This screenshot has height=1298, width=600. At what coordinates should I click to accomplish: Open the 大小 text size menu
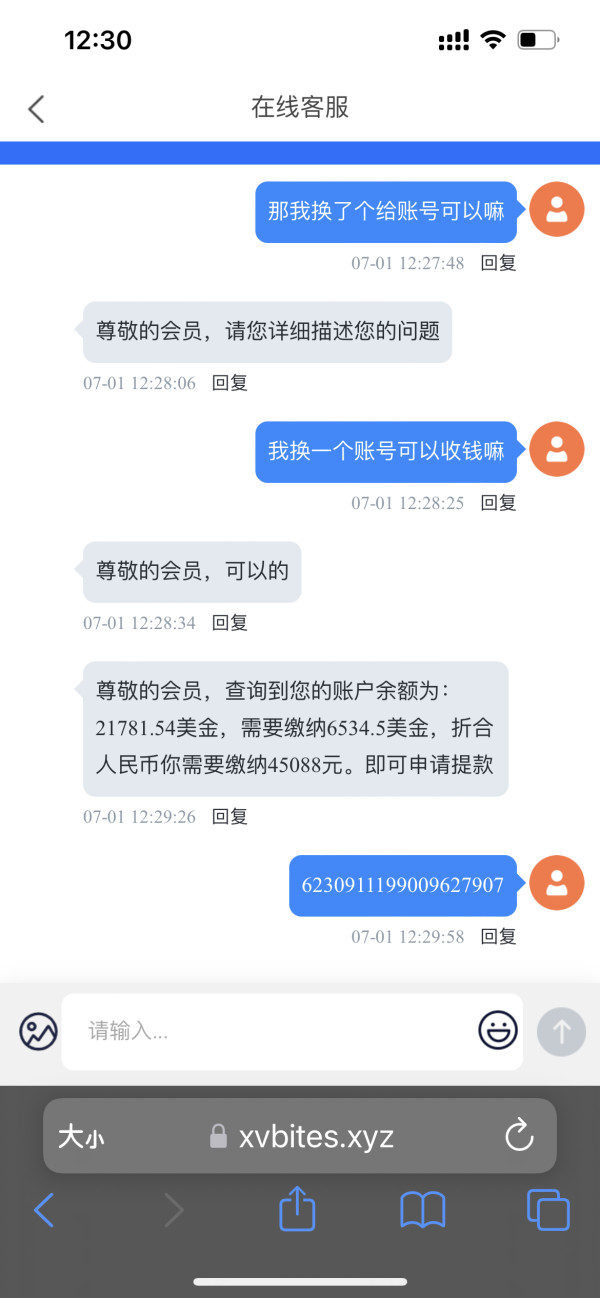coord(81,1137)
